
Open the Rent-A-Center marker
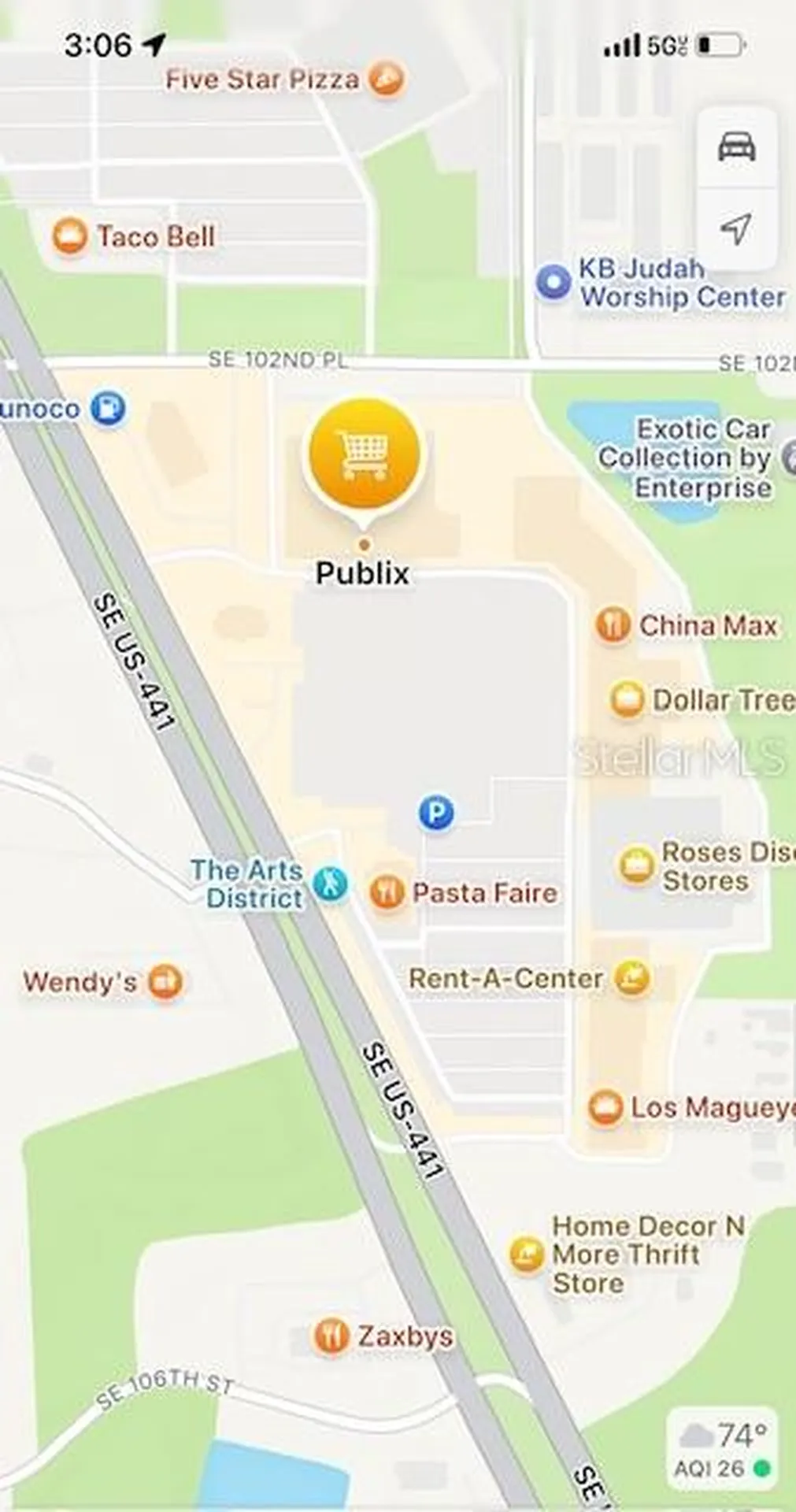click(x=631, y=978)
